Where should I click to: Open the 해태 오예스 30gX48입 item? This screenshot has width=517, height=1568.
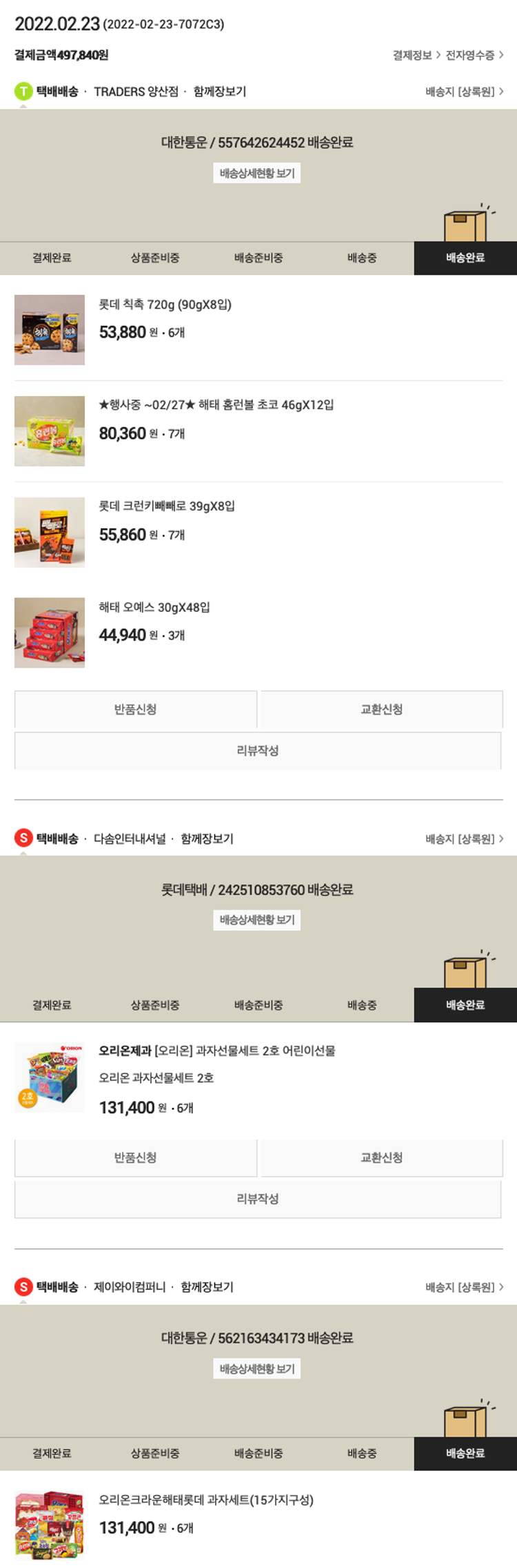[154, 608]
